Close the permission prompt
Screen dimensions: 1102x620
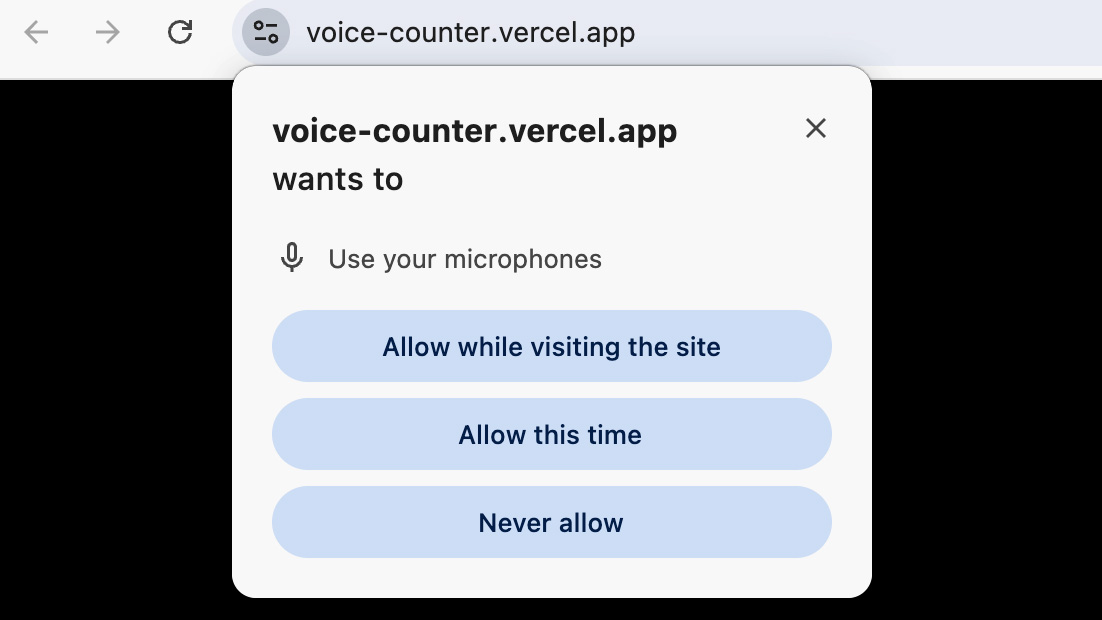(x=816, y=128)
